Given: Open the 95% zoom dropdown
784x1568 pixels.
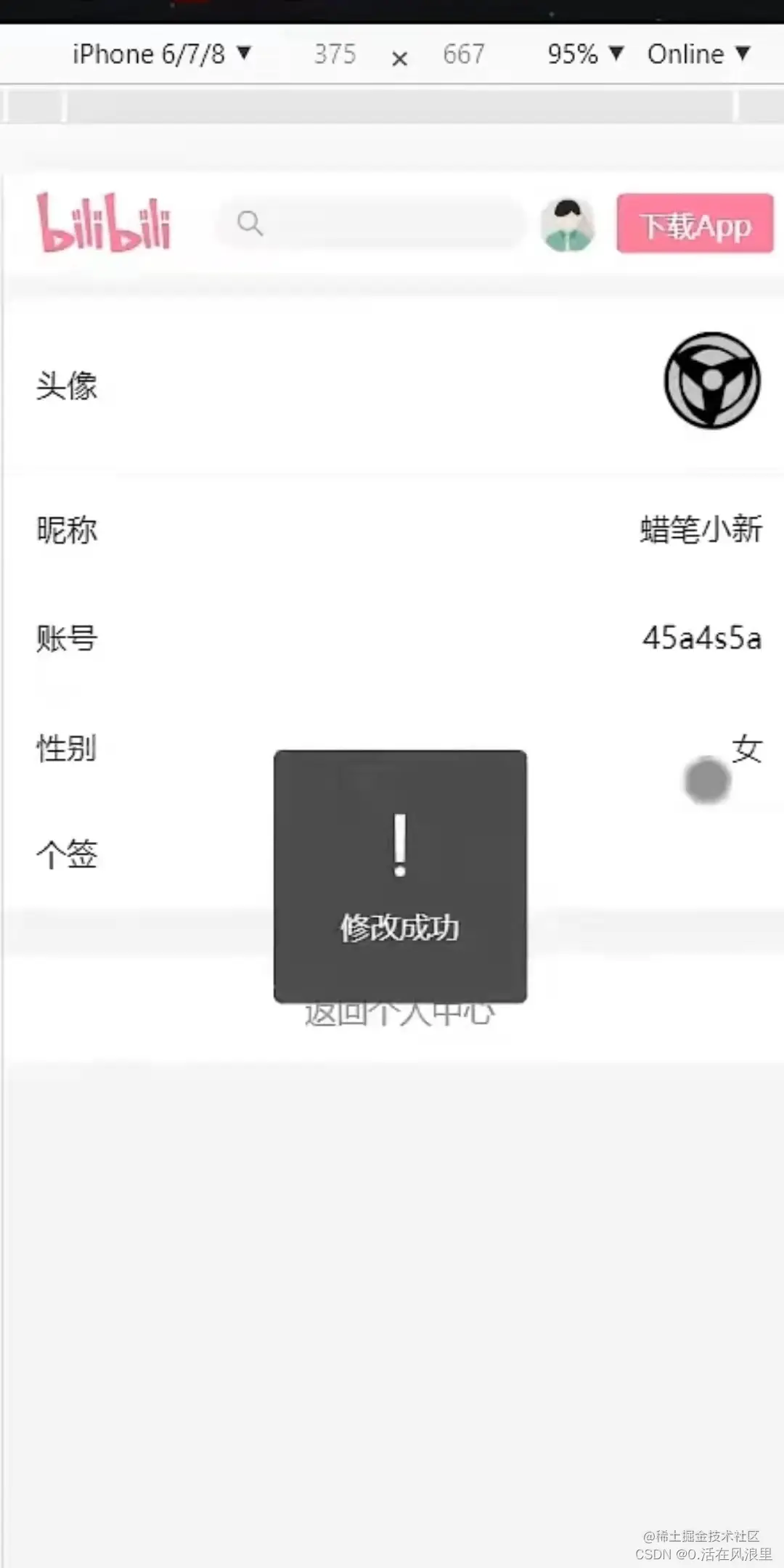Looking at the screenshot, I should click(585, 54).
